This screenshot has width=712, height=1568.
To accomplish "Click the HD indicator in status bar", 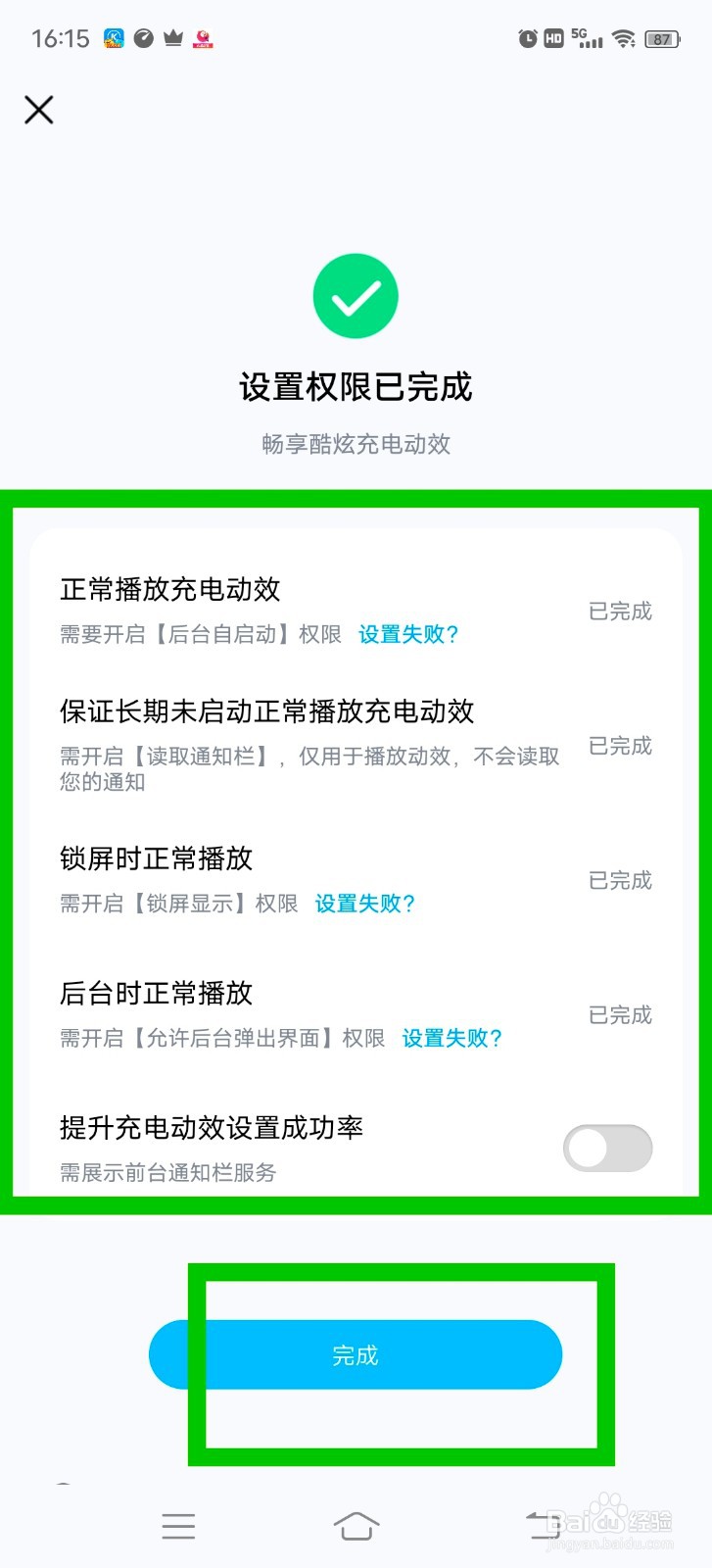I will pyautogui.click(x=552, y=38).
